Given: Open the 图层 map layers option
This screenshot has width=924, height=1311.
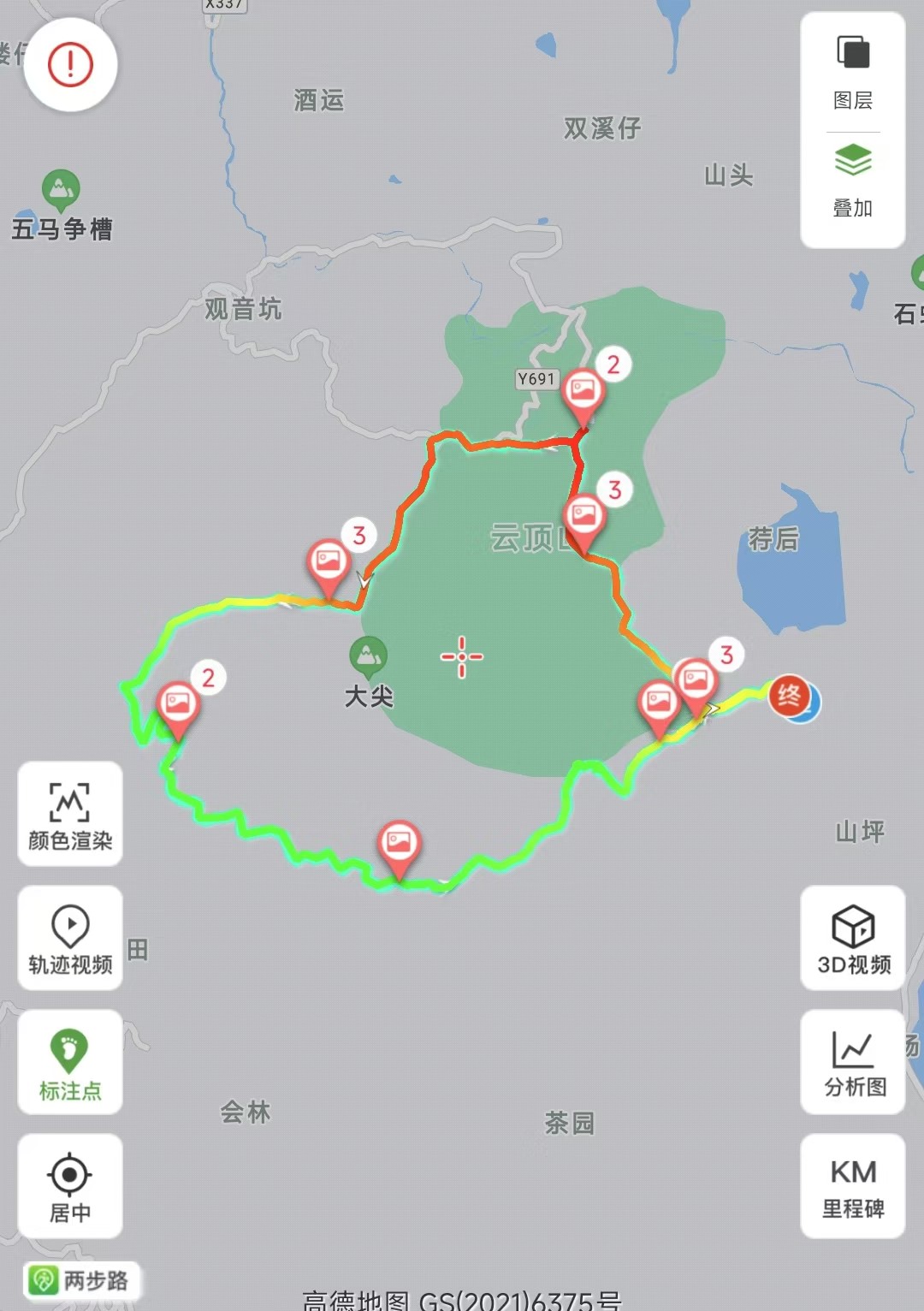Looking at the screenshot, I should [853, 73].
